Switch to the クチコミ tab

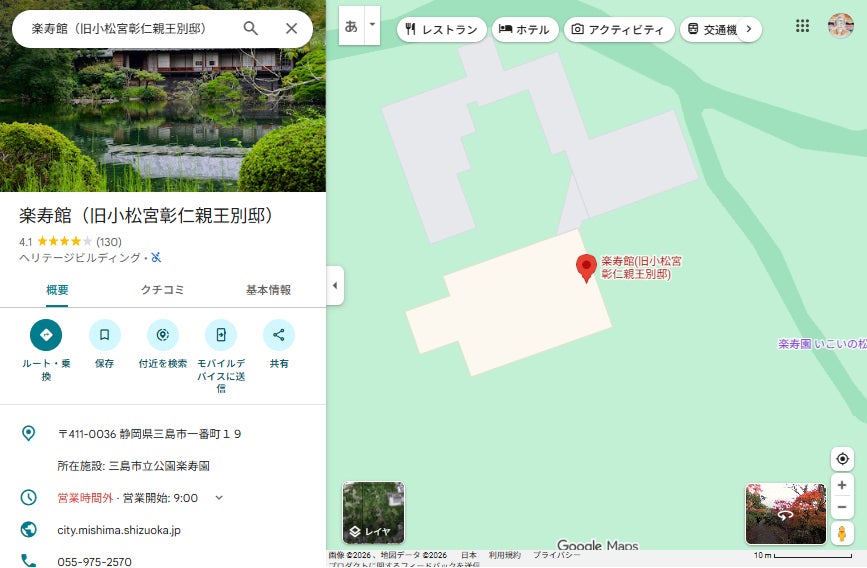[x=162, y=290]
